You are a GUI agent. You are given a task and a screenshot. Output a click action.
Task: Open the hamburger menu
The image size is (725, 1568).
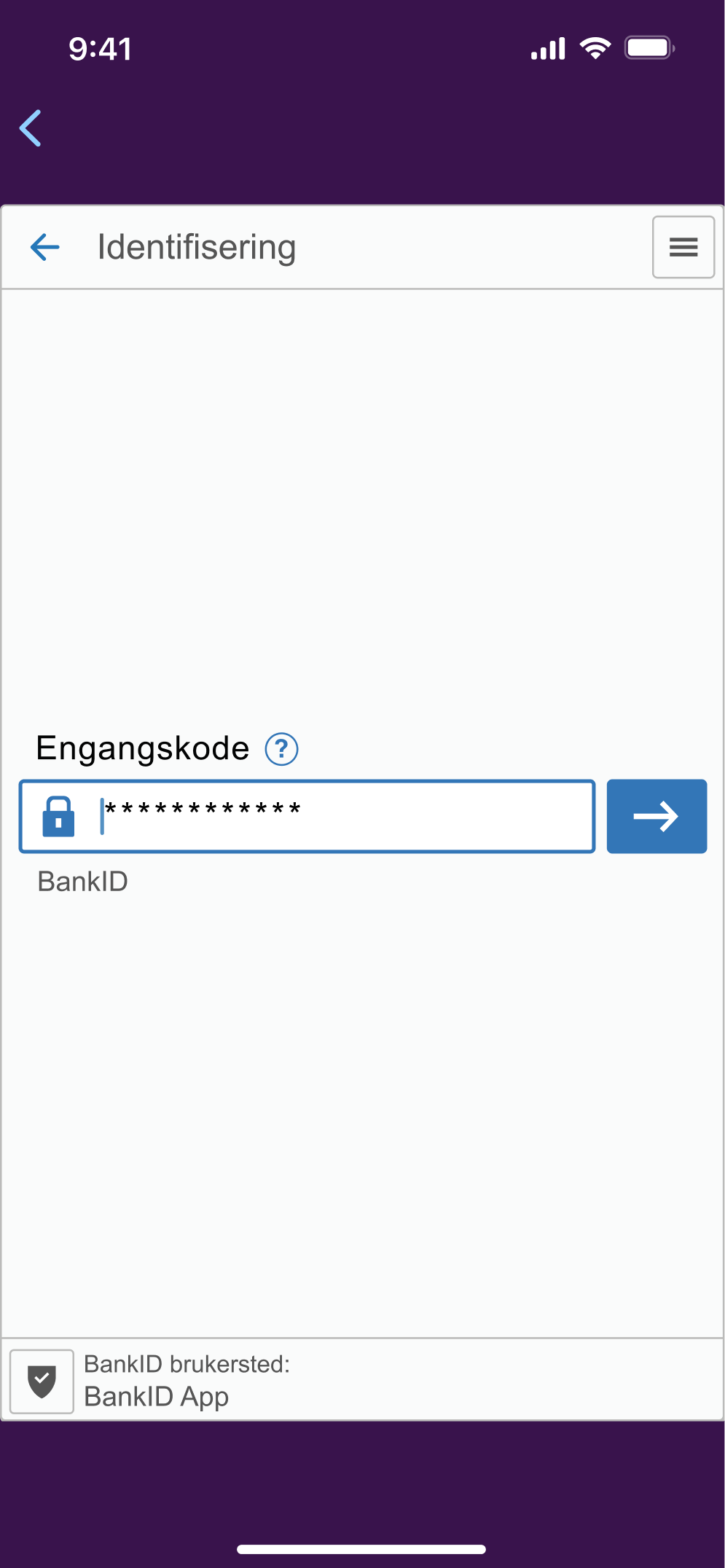(683, 247)
